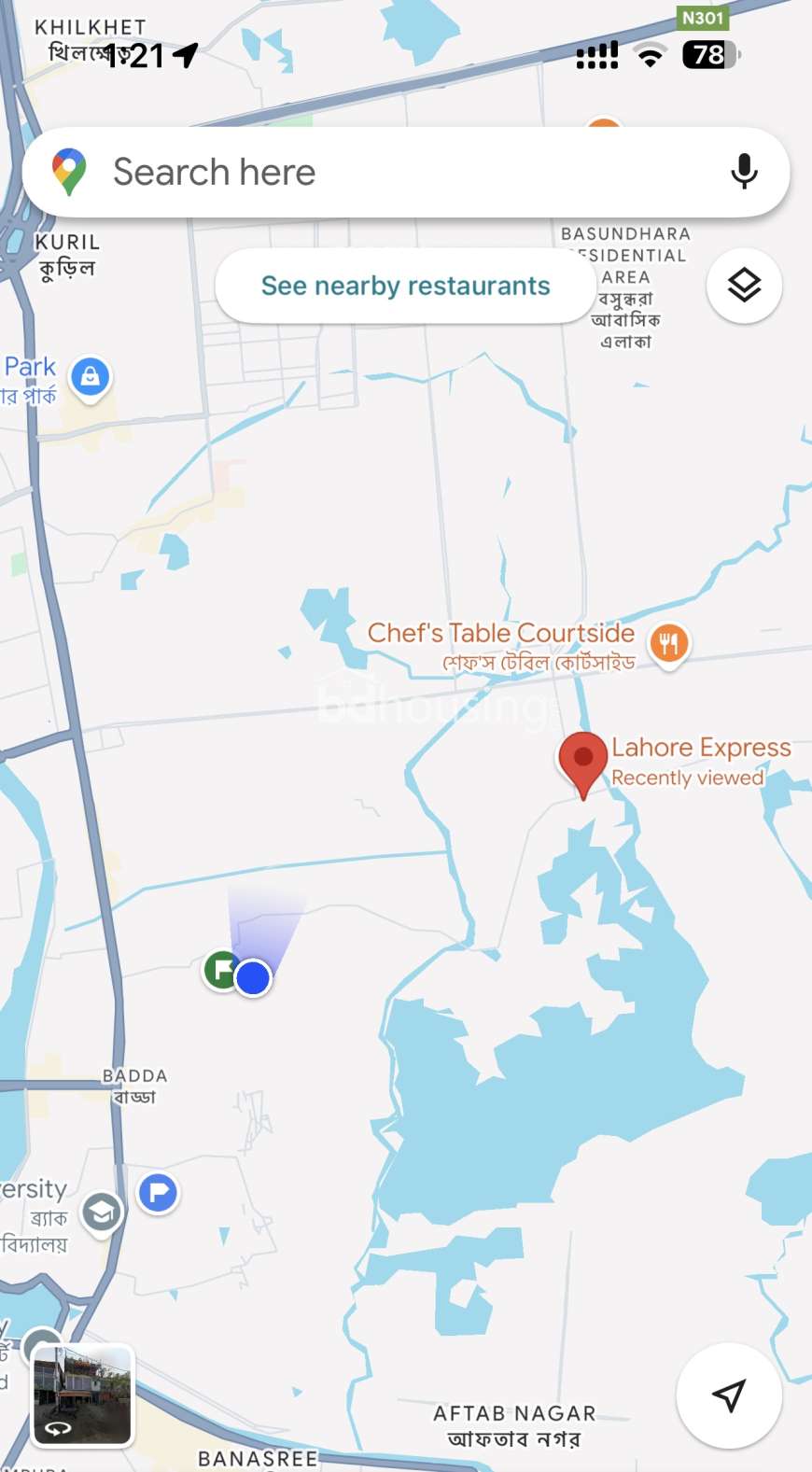Tap See nearby restaurants chip
The image size is (812, 1472).
405,286
